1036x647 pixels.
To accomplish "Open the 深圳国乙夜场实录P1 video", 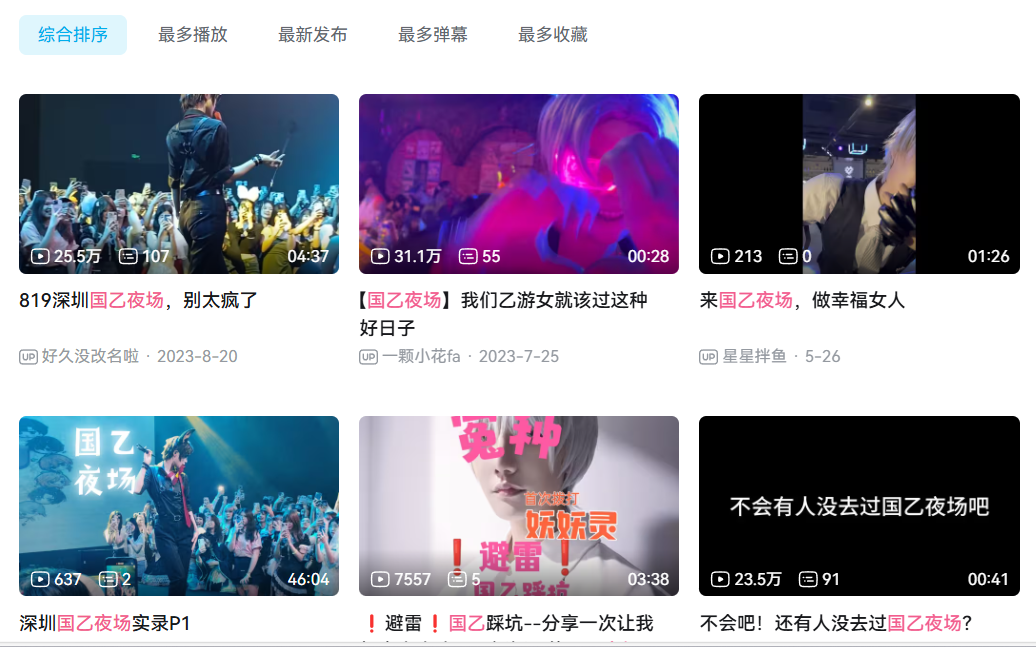I will pos(179,506).
